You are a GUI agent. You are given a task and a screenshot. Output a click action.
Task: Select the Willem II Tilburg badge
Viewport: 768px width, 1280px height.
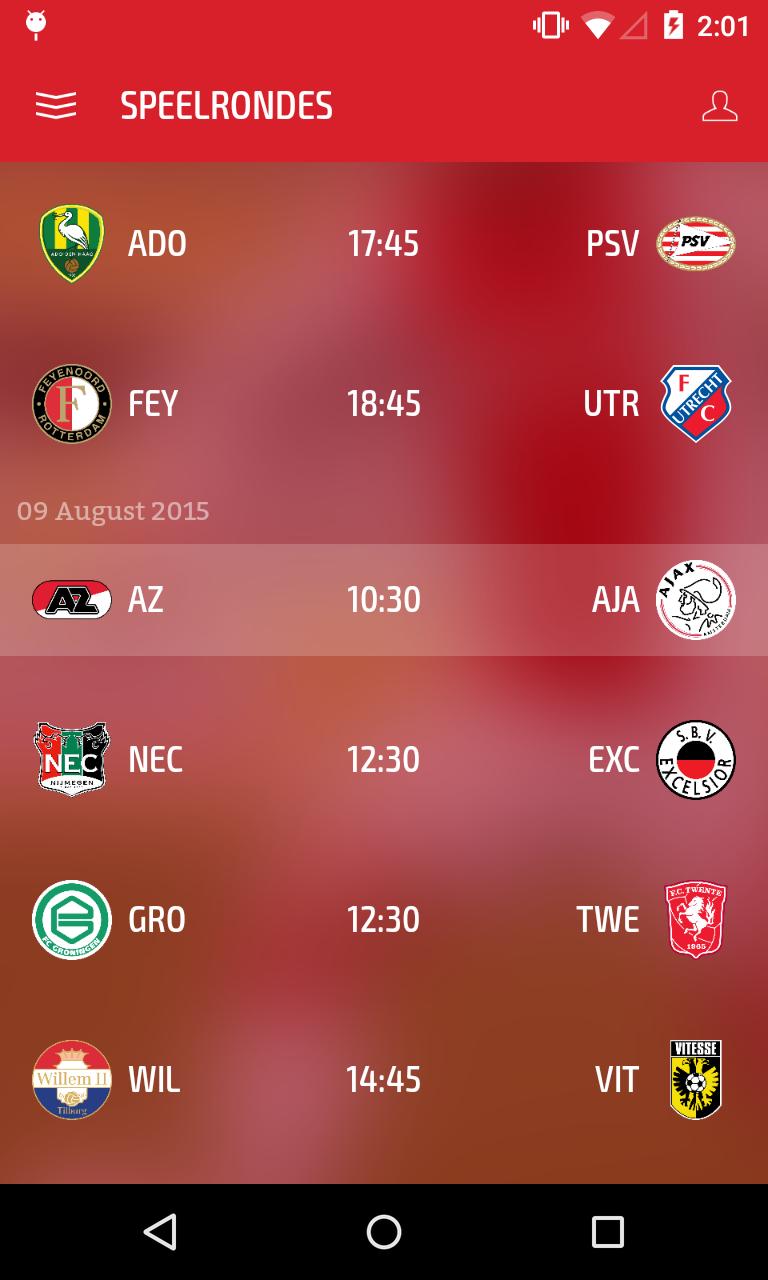point(71,1079)
